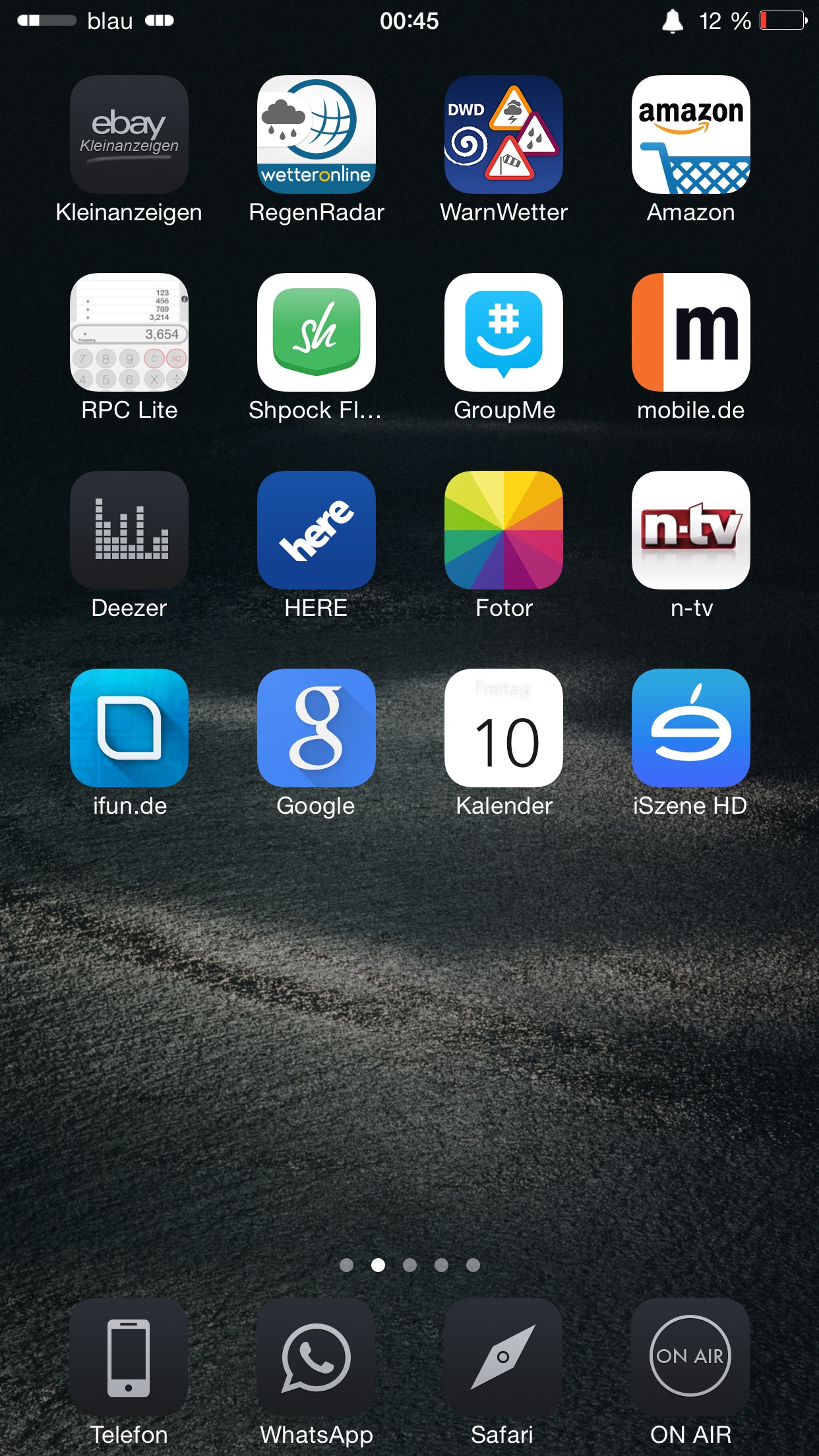
Task: Launch WhatsApp from the dock
Action: coord(317,1357)
